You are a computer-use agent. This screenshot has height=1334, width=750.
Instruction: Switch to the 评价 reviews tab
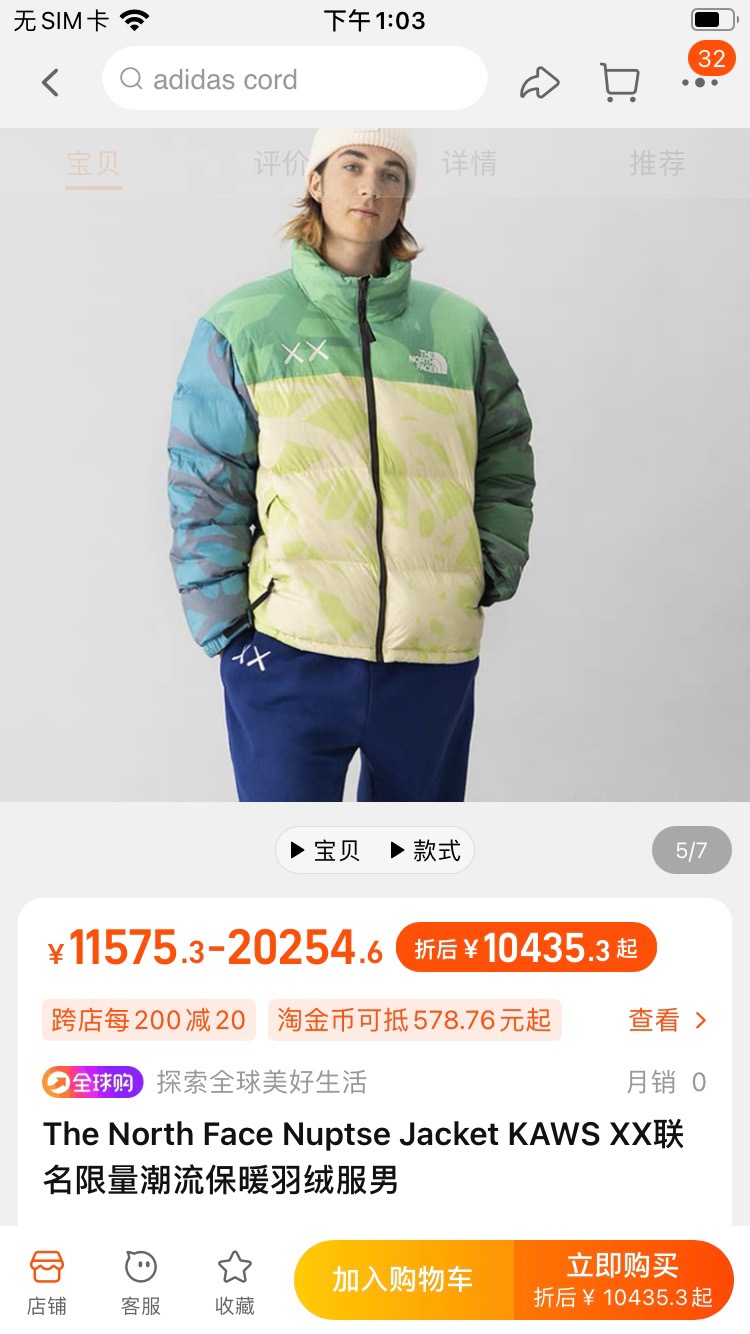tap(280, 163)
